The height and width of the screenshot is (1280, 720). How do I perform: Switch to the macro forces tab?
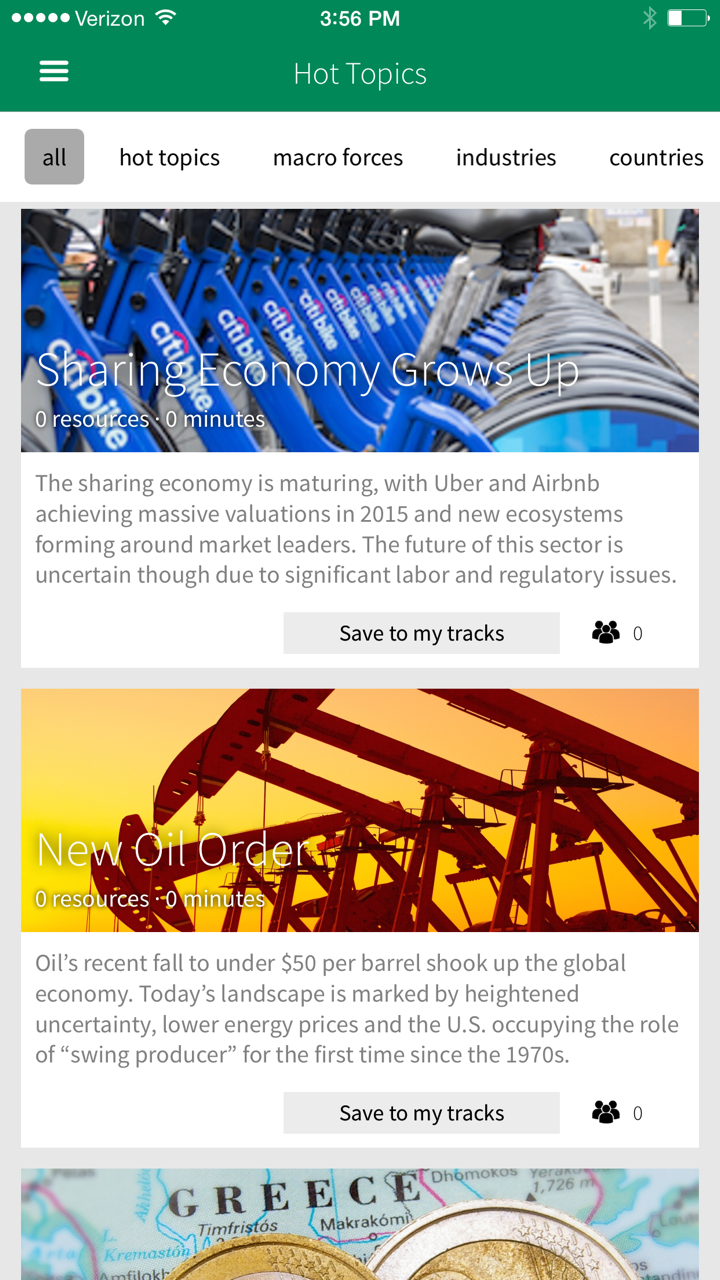(x=338, y=158)
